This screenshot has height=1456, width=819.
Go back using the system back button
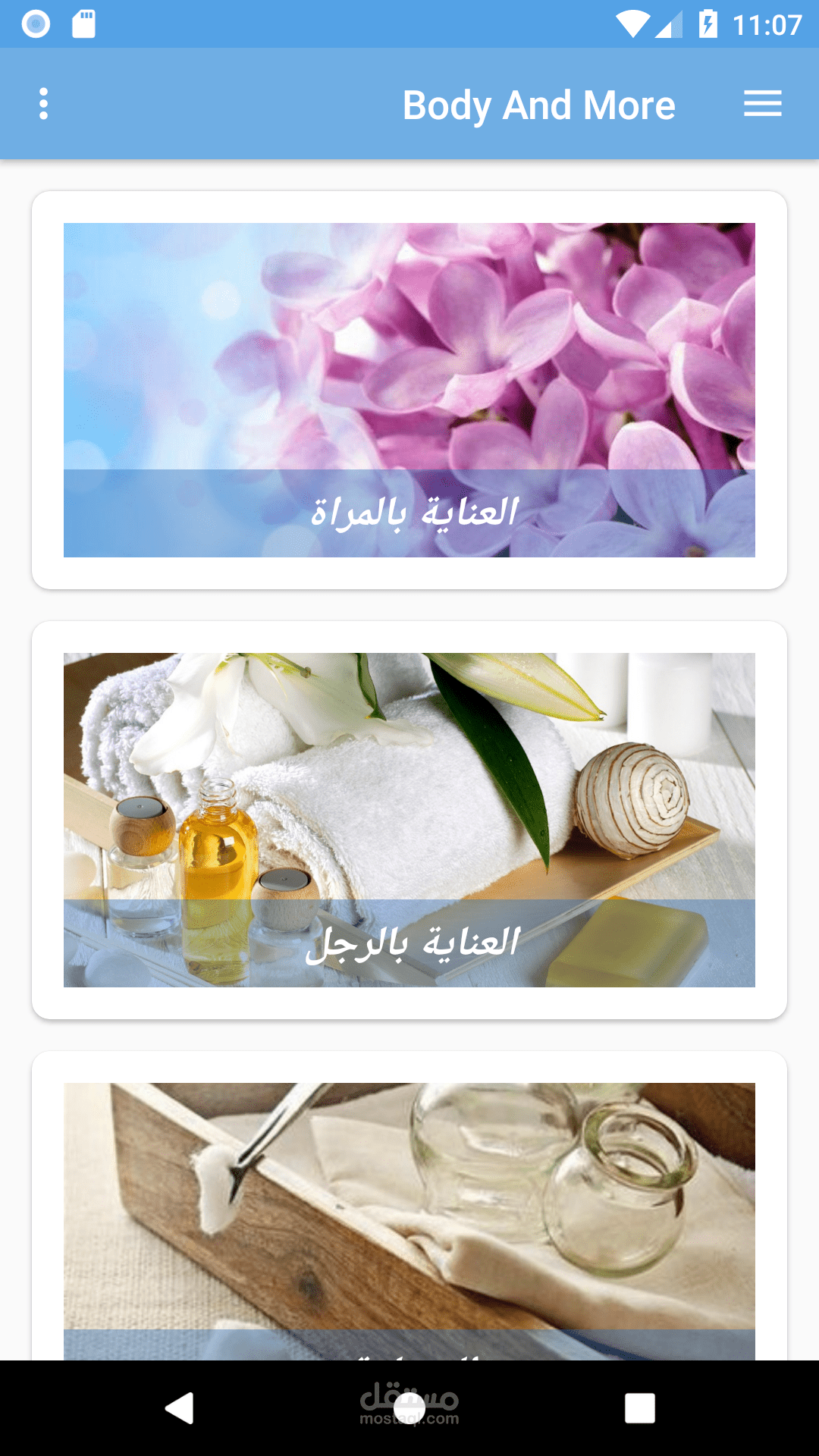pos(180,1408)
